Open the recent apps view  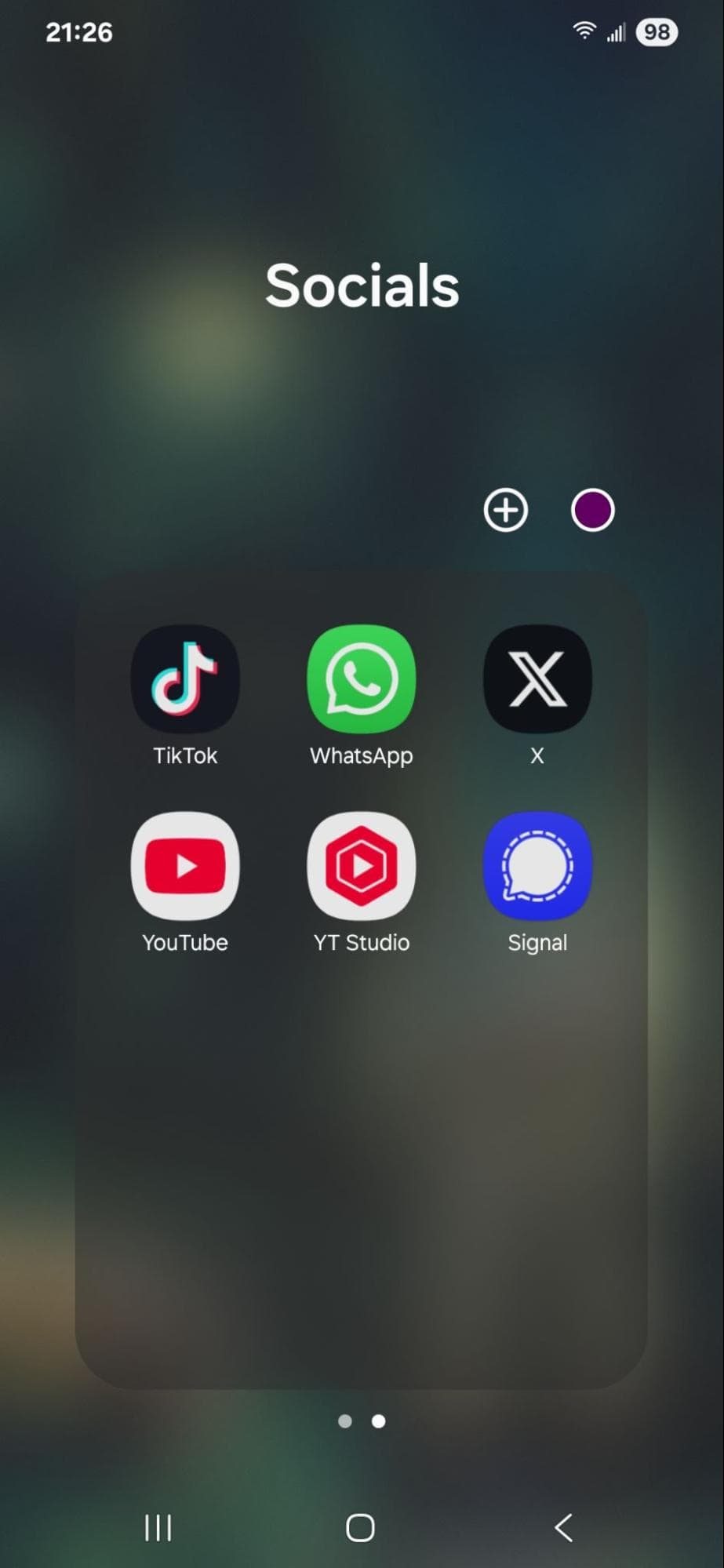tap(158, 1526)
